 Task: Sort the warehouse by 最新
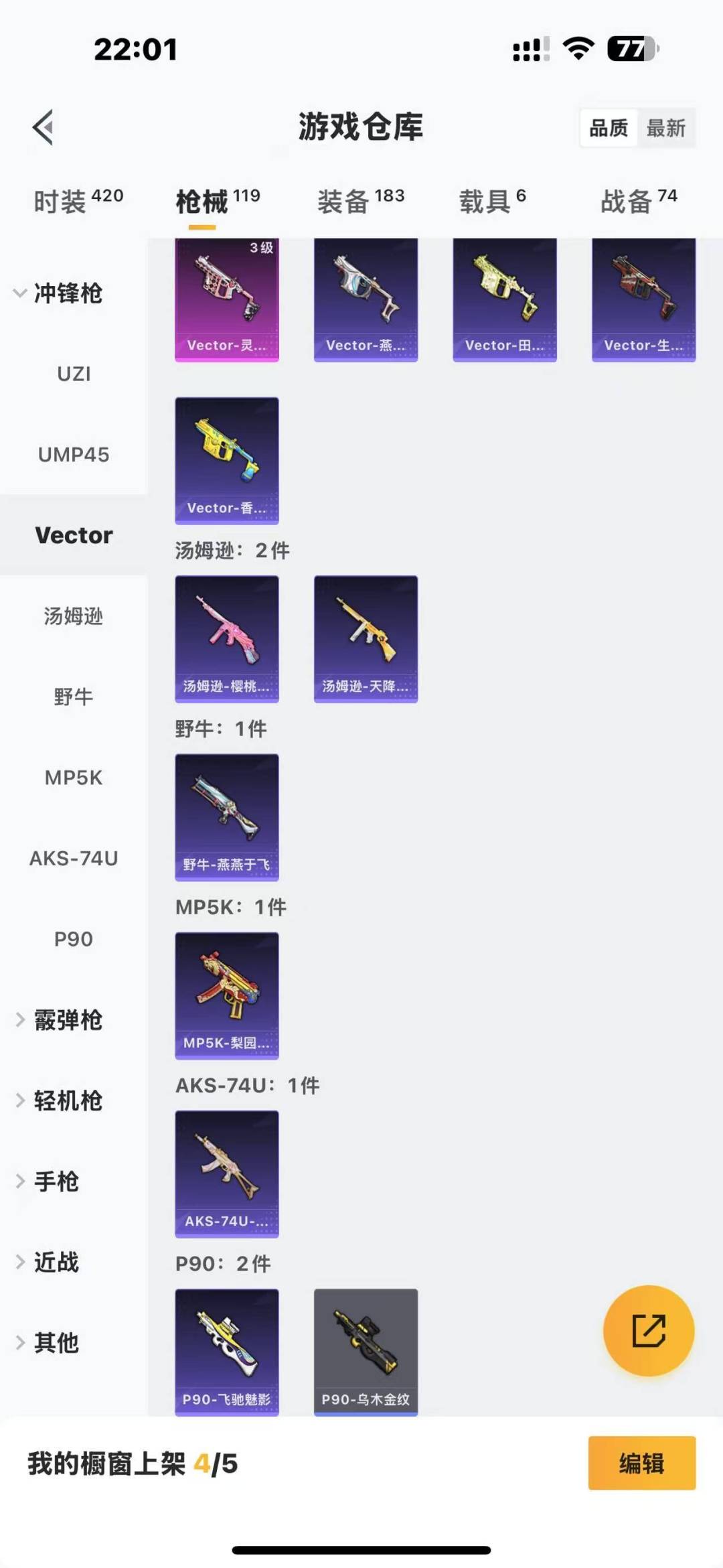point(666,128)
